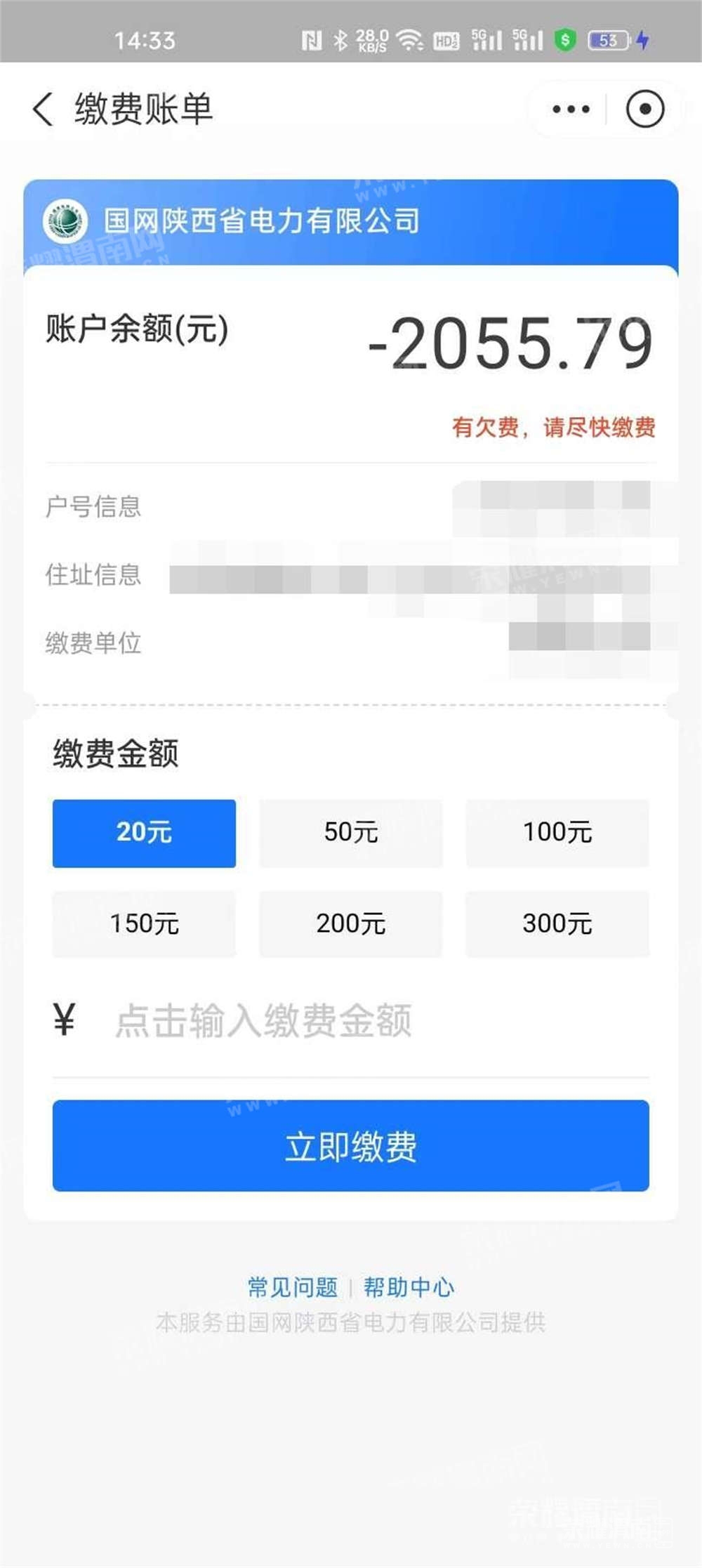Tap the 立即缴费 button
This screenshot has width=702, height=1568.
click(x=351, y=1145)
